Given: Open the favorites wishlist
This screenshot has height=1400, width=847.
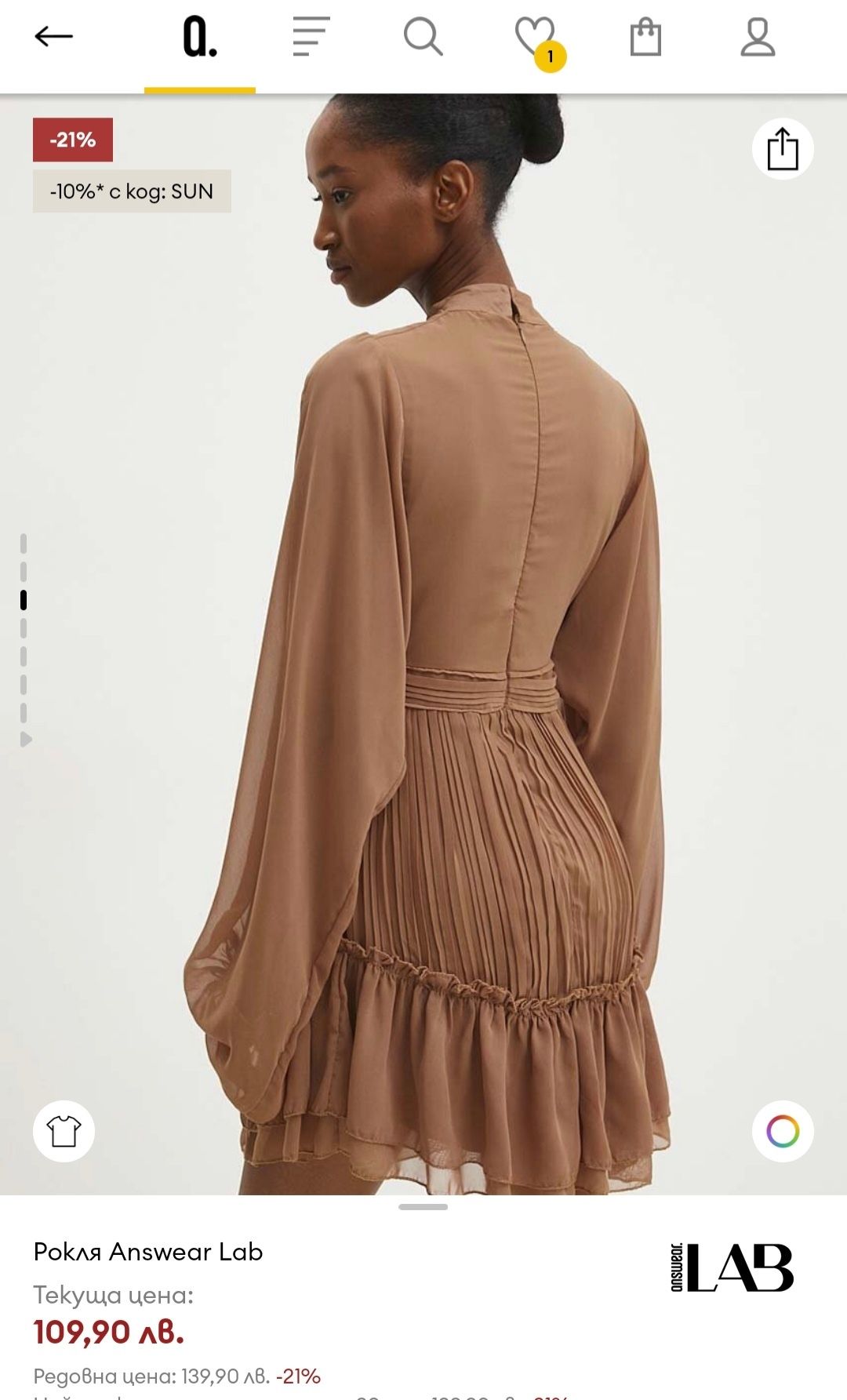Looking at the screenshot, I should coord(537,41).
